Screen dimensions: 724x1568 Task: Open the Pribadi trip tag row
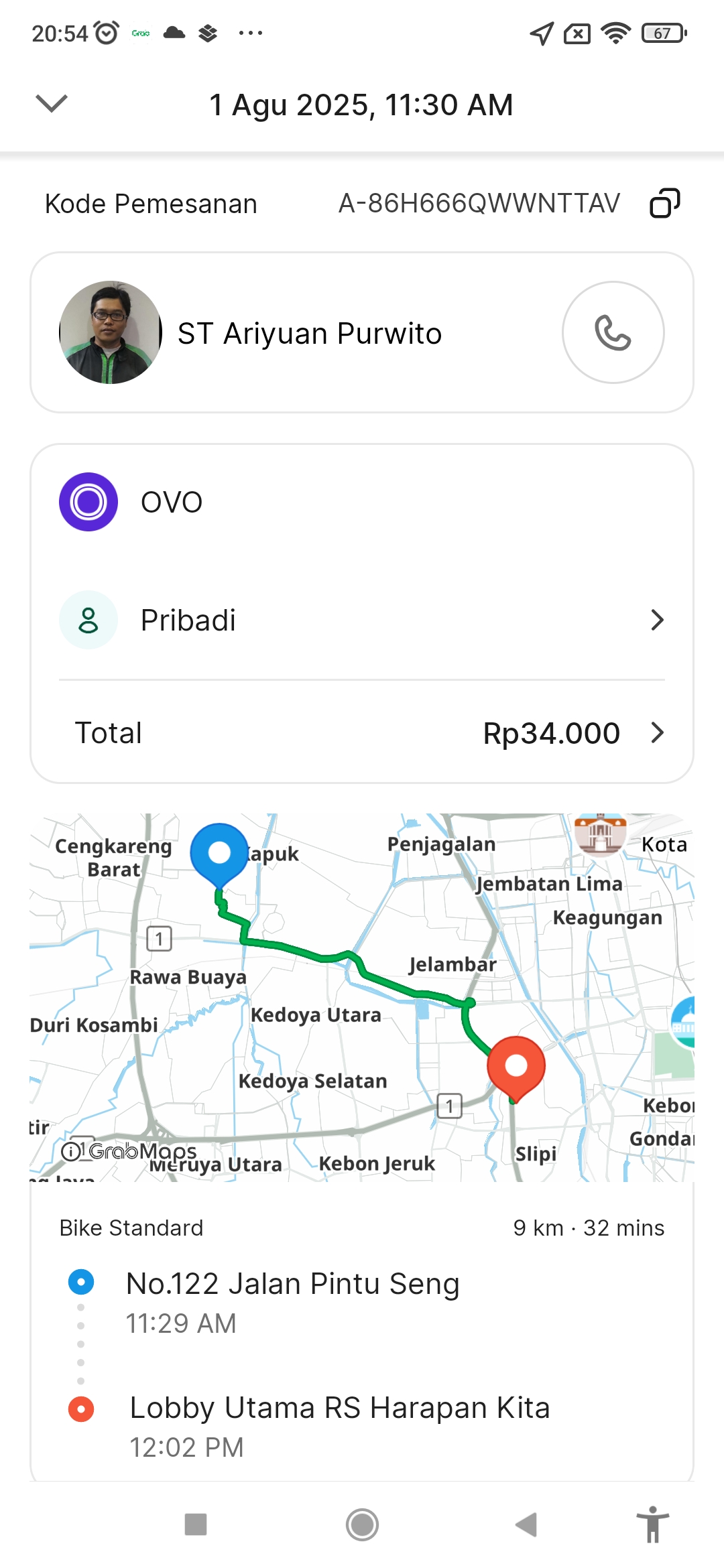pos(362,620)
